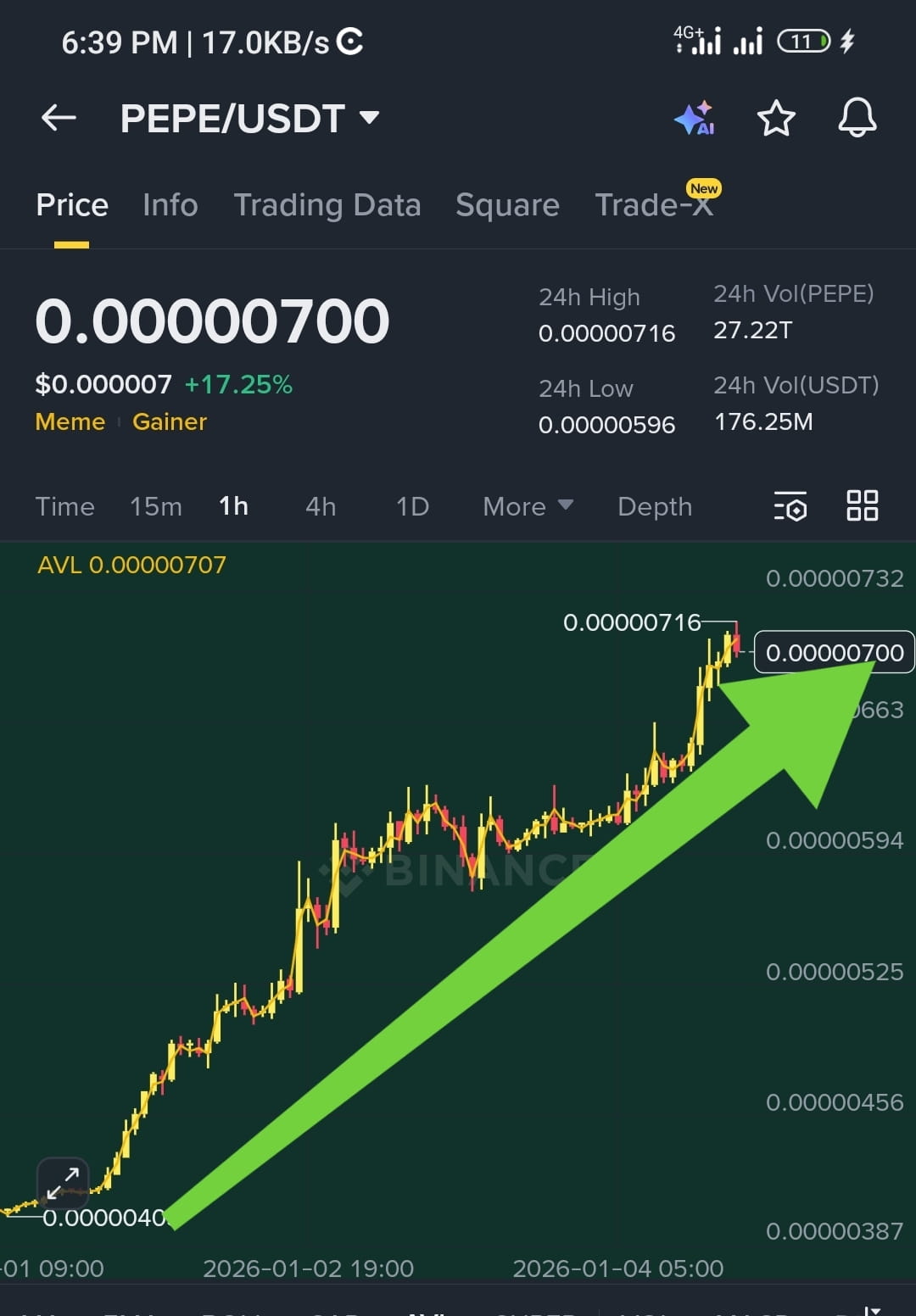
Task: Expand chart to fullscreen with arrows icon
Action: click(63, 1182)
